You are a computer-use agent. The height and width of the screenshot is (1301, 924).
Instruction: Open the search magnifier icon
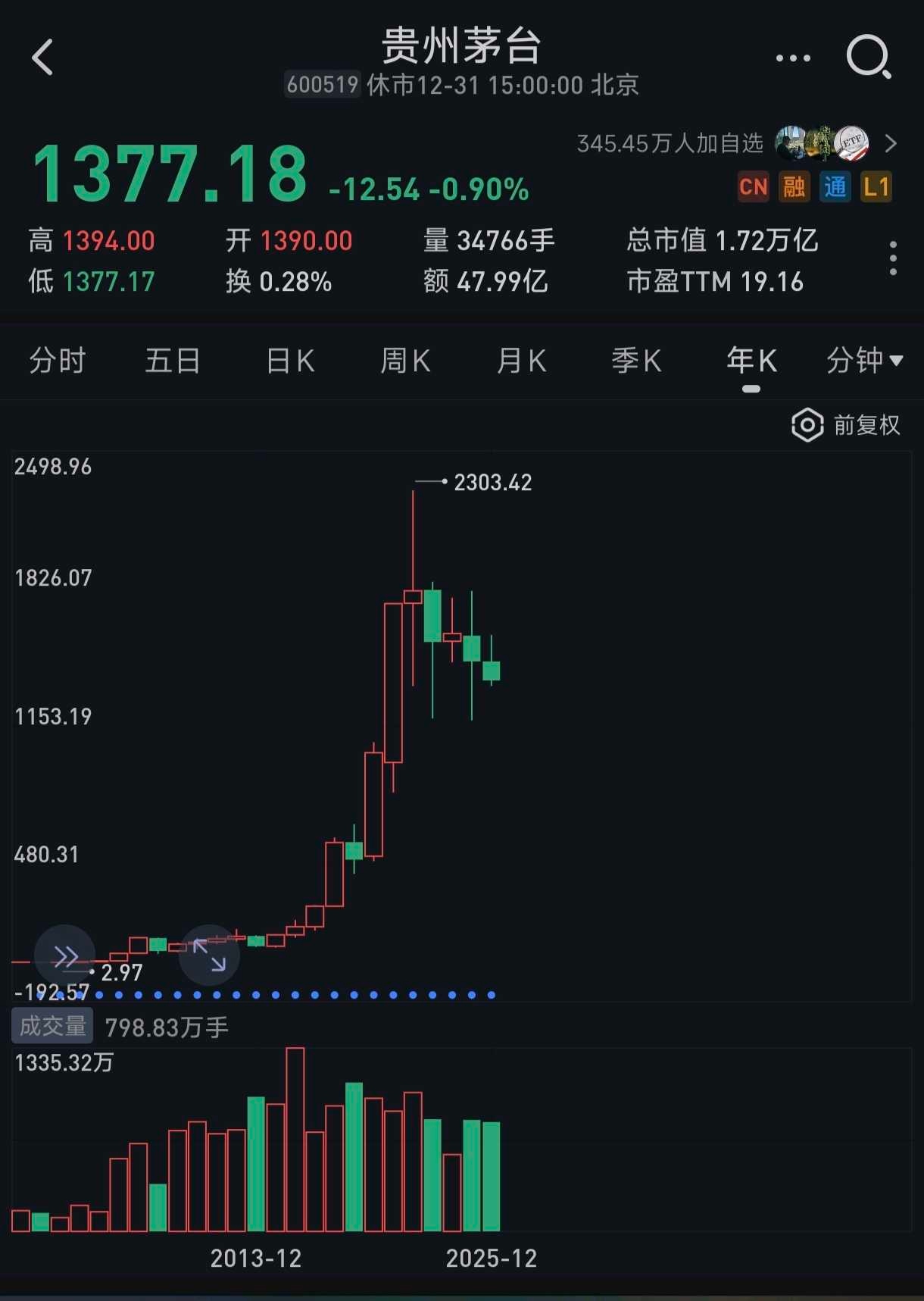pos(868,57)
